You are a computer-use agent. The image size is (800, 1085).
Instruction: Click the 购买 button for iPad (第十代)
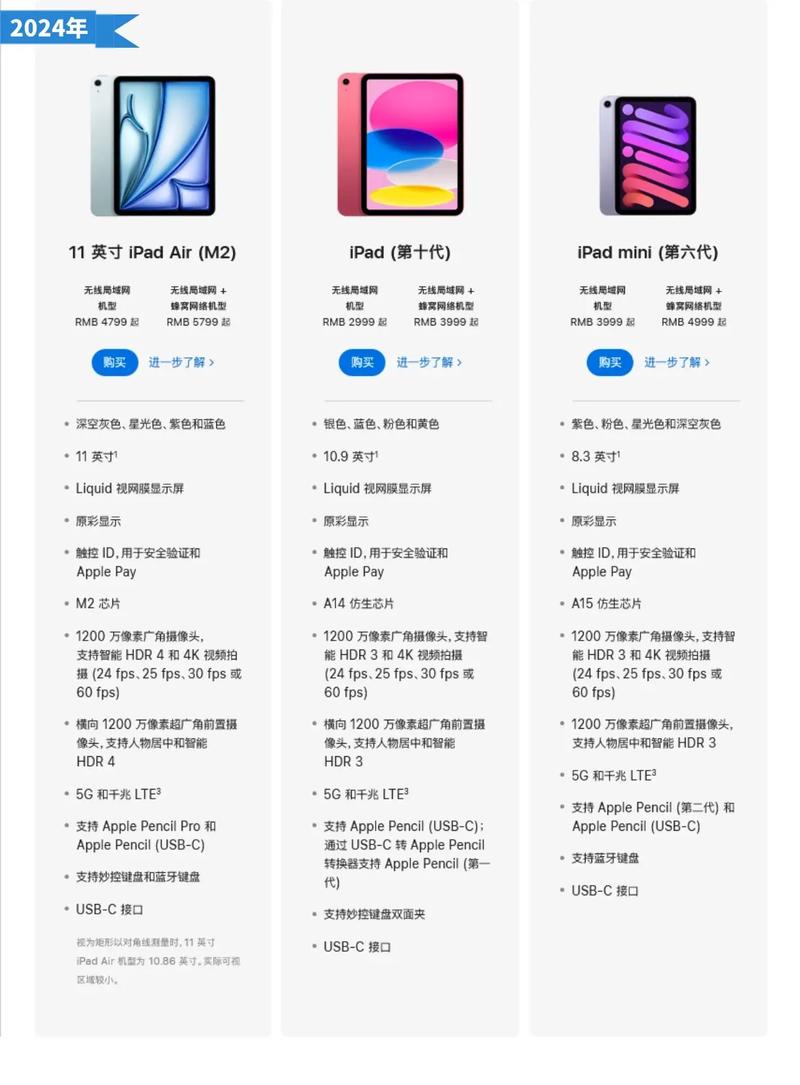[x=361, y=362]
